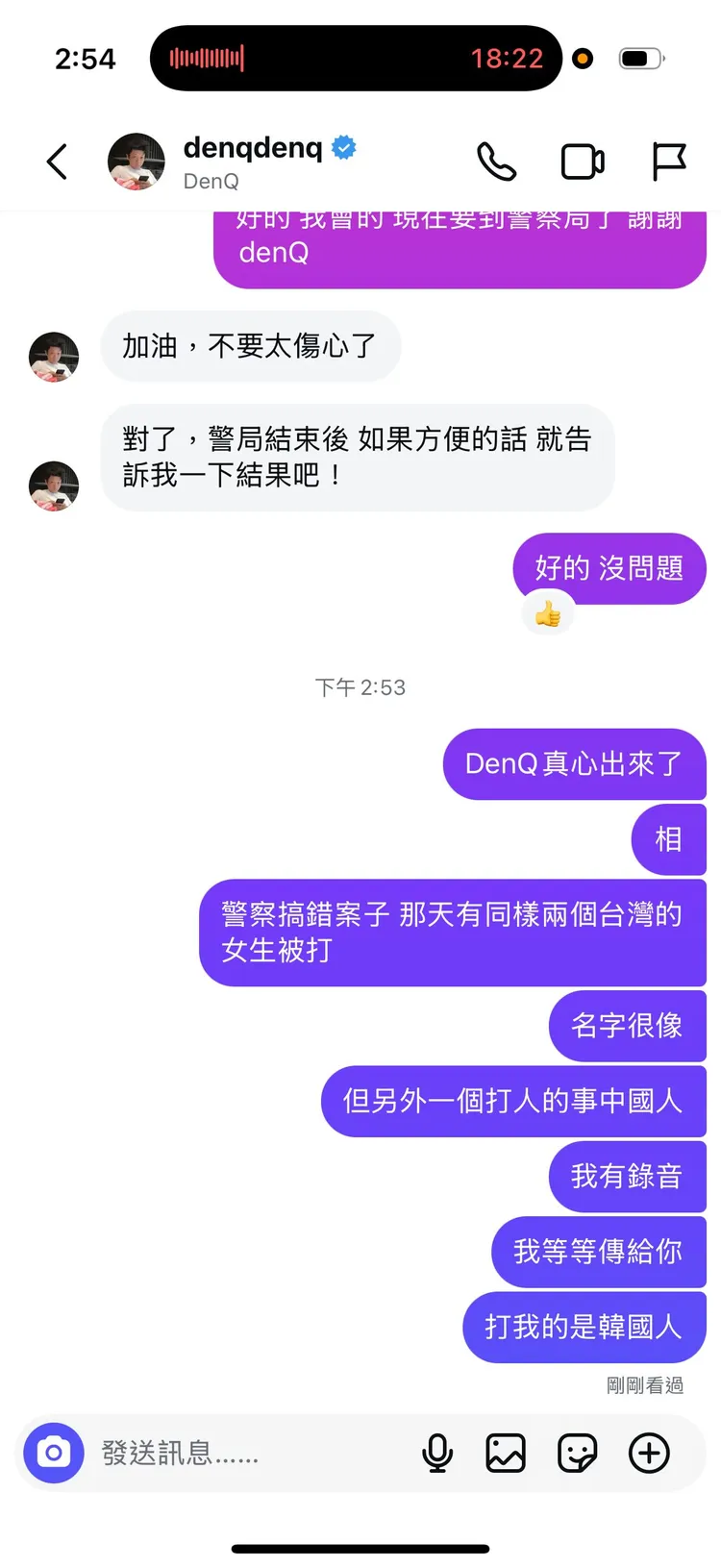Open the flag/report conversation icon
Image resolution: width=721 pixels, height=1568 pixels.
pos(667,162)
